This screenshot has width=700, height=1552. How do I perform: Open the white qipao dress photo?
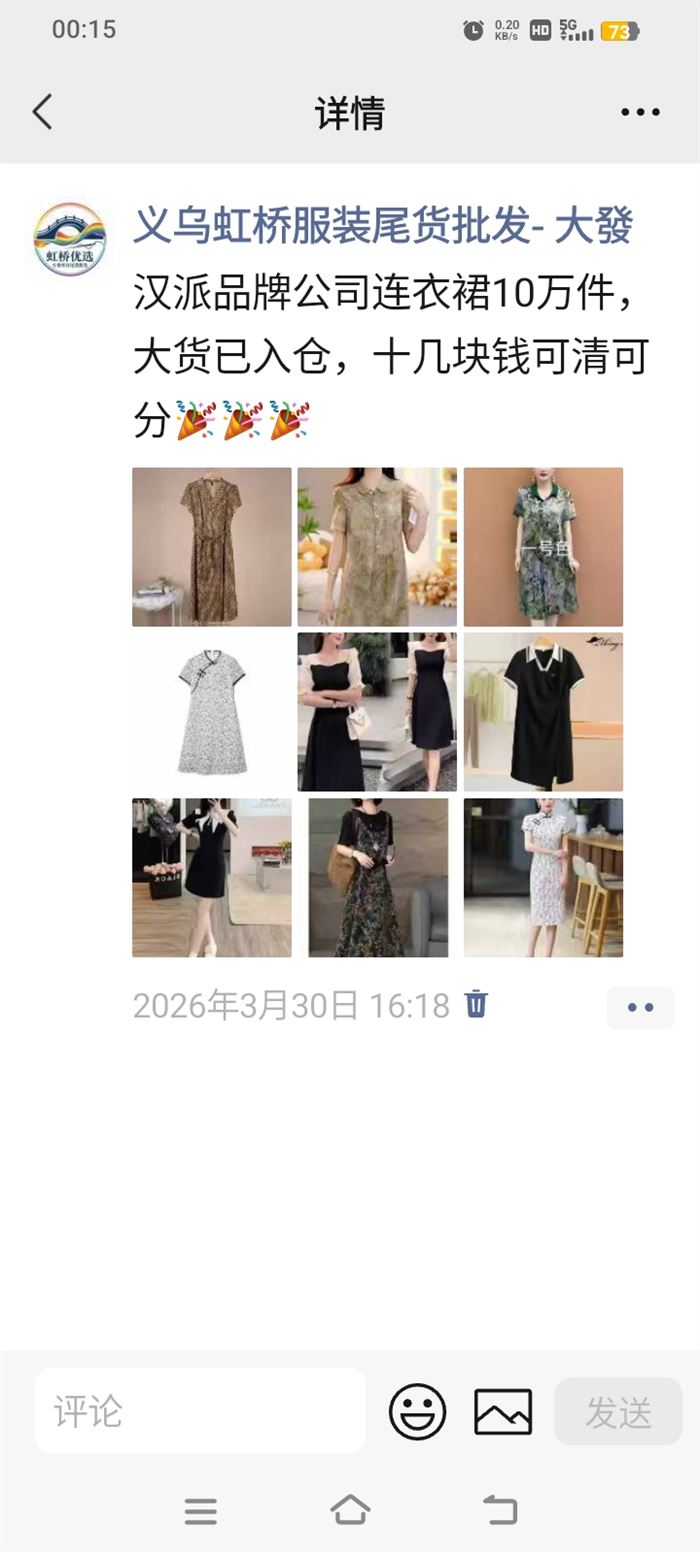(x=212, y=712)
